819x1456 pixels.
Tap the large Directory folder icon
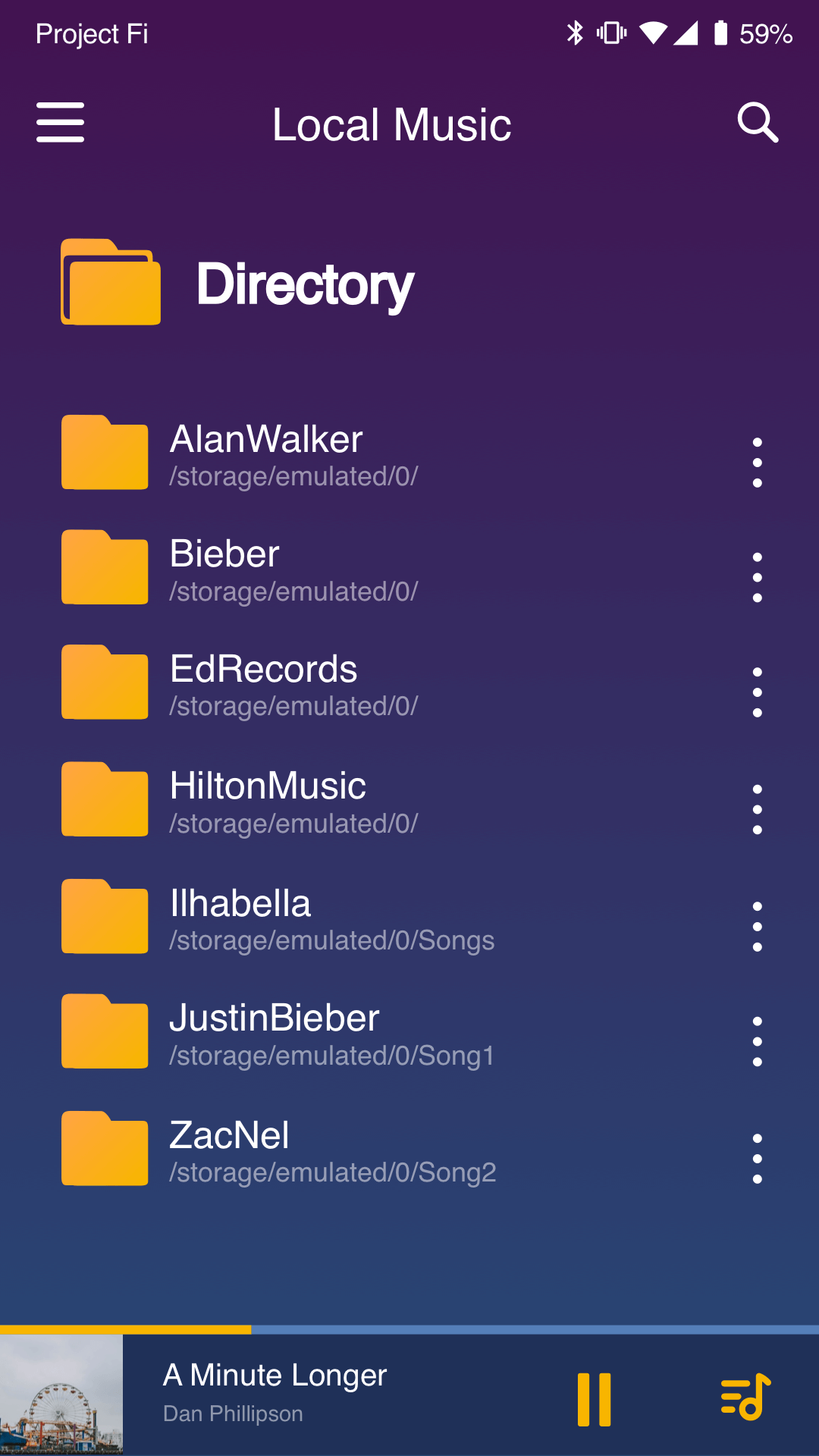[x=111, y=282]
